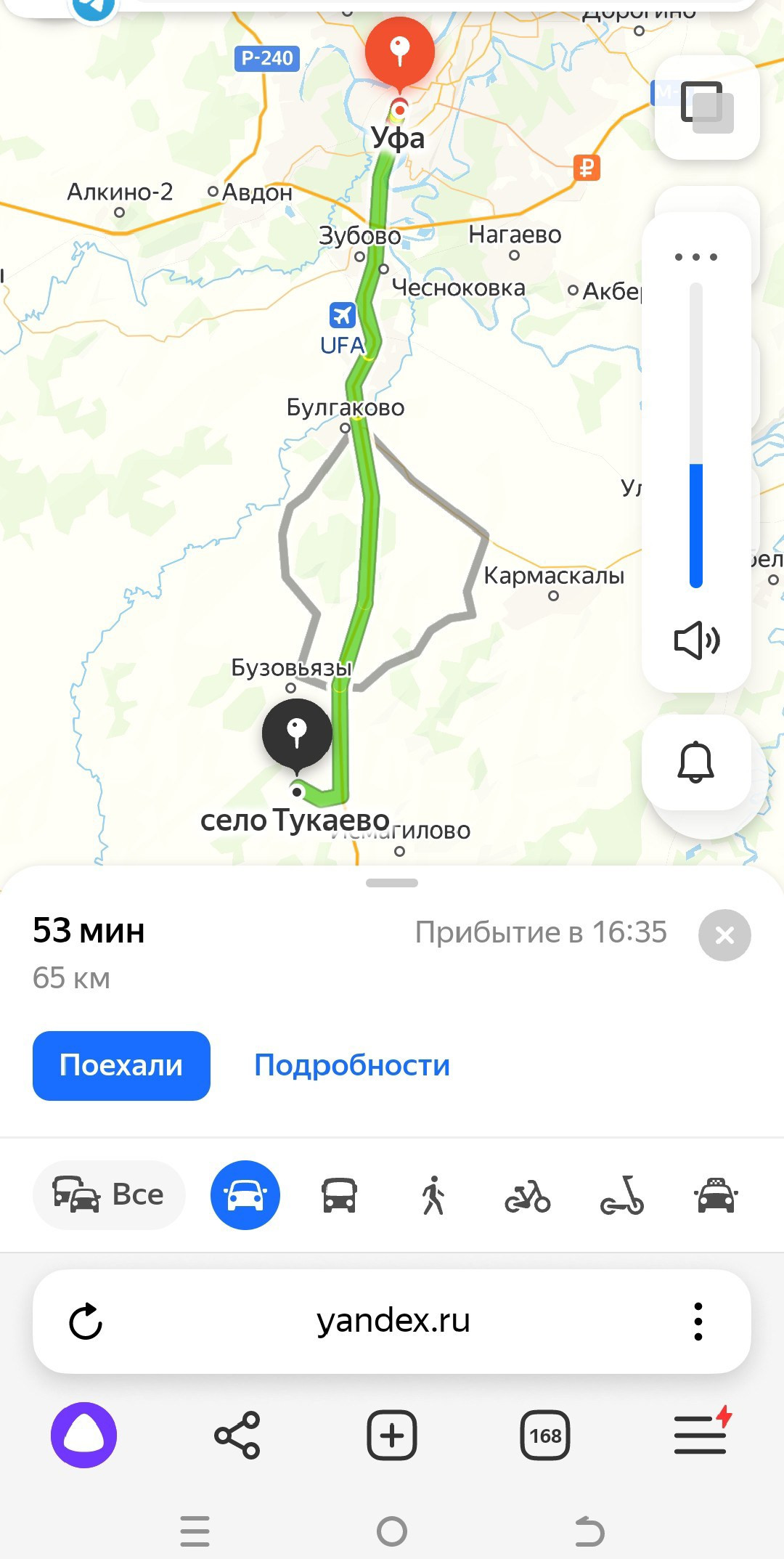784x1559 pixels.
Task: Tap the yandex.ru address bar
Action: pos(393,1321)
